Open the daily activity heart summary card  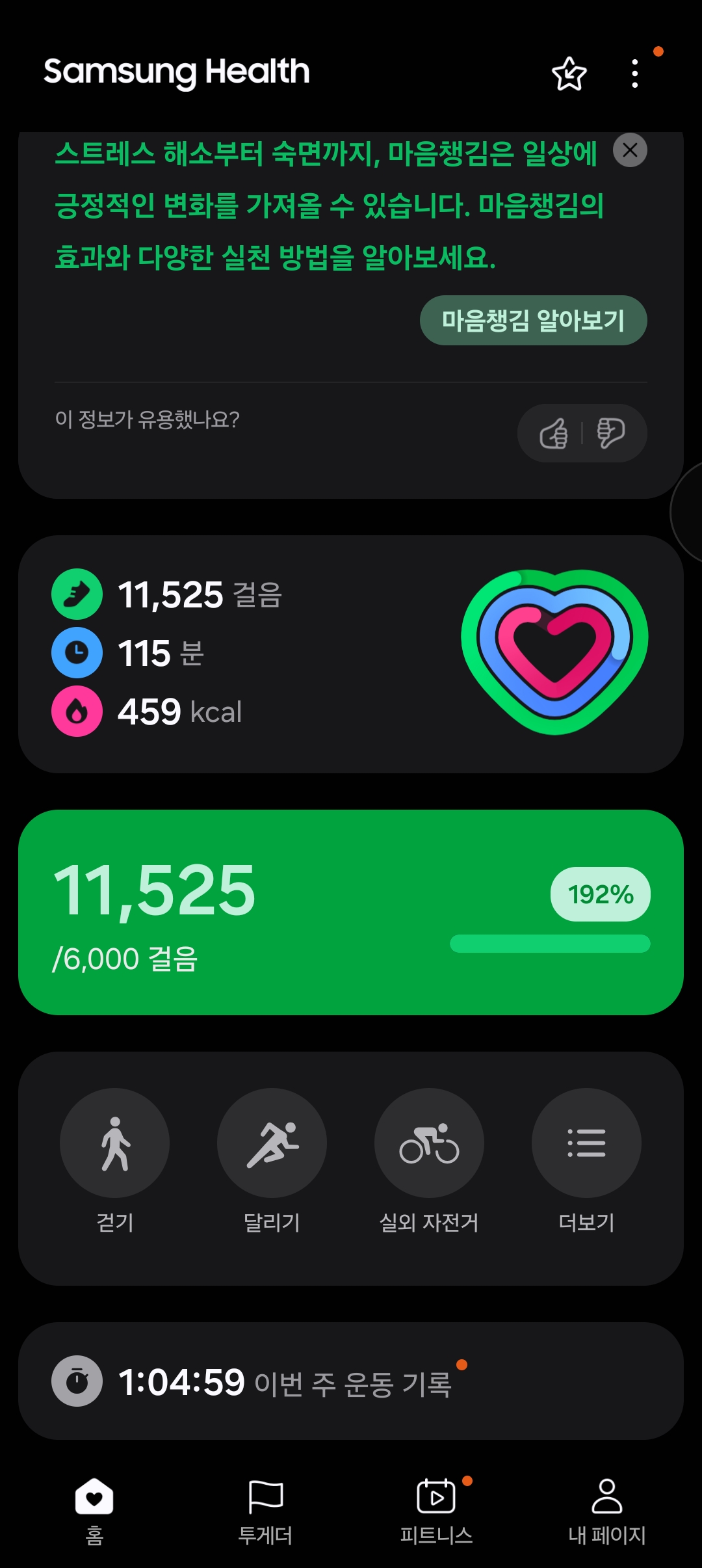coord(351,654)
